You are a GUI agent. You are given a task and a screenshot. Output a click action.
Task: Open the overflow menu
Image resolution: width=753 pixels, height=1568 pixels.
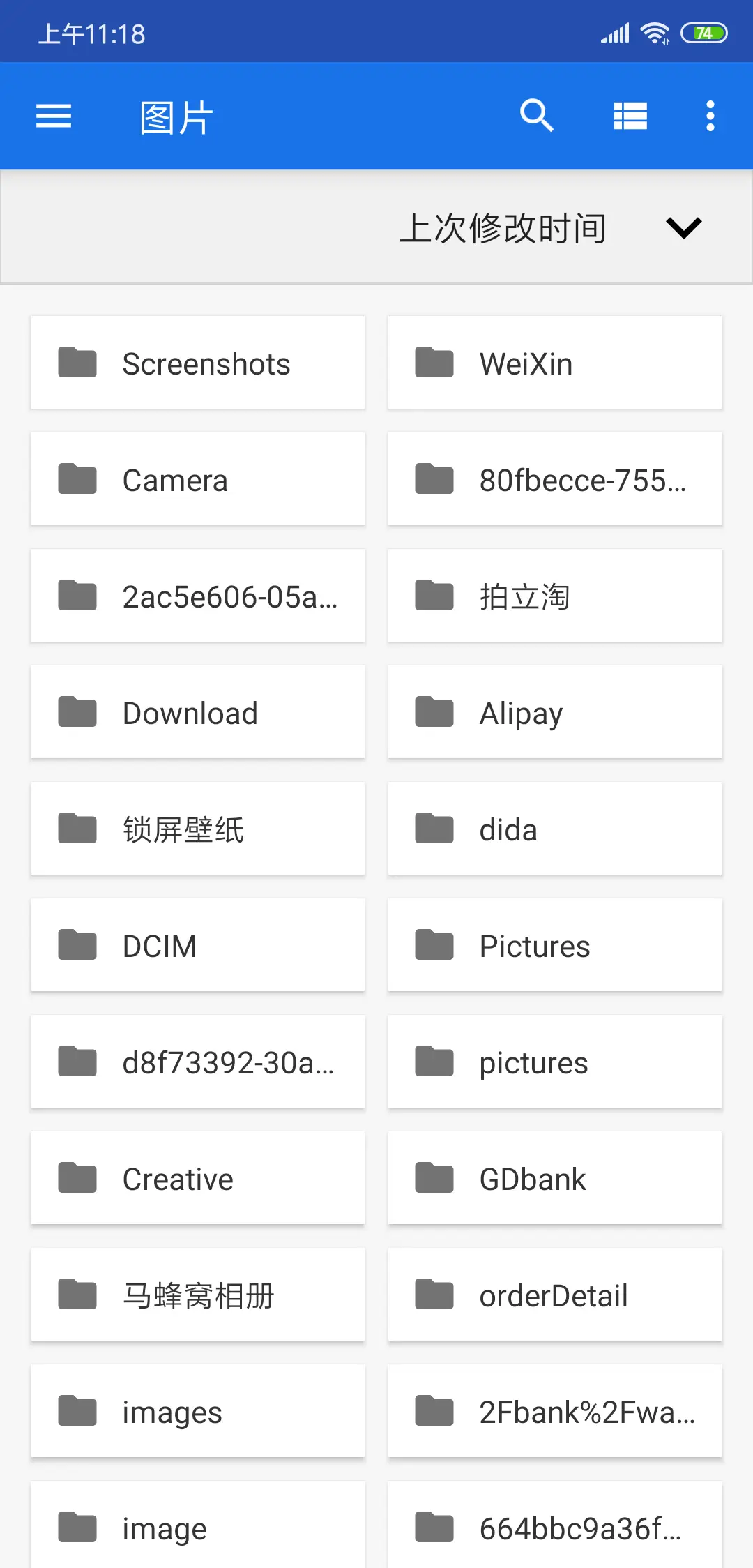click(x=710, y=116)
